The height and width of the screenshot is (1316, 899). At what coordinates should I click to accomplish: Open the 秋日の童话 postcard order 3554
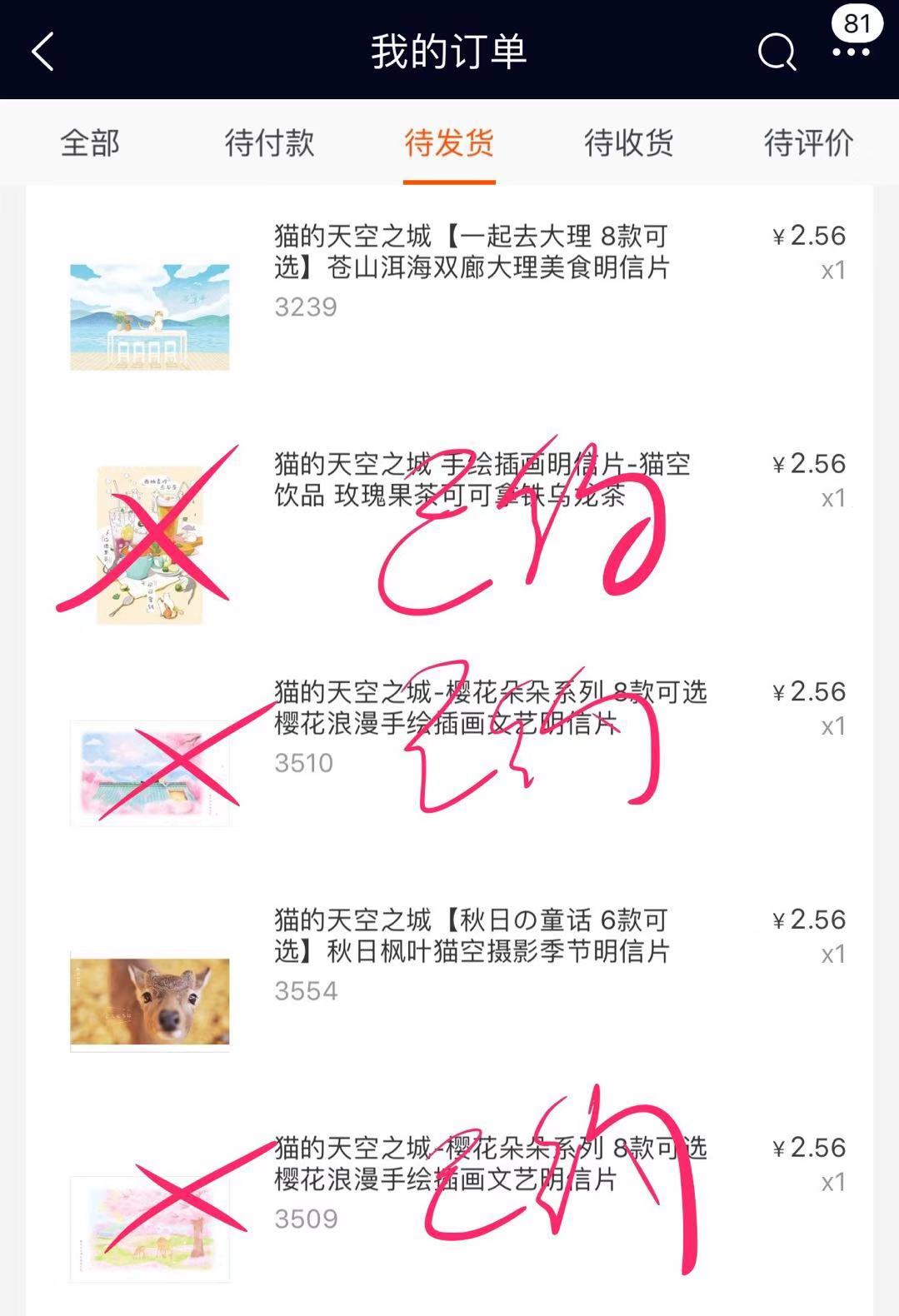tap(471, 936)
